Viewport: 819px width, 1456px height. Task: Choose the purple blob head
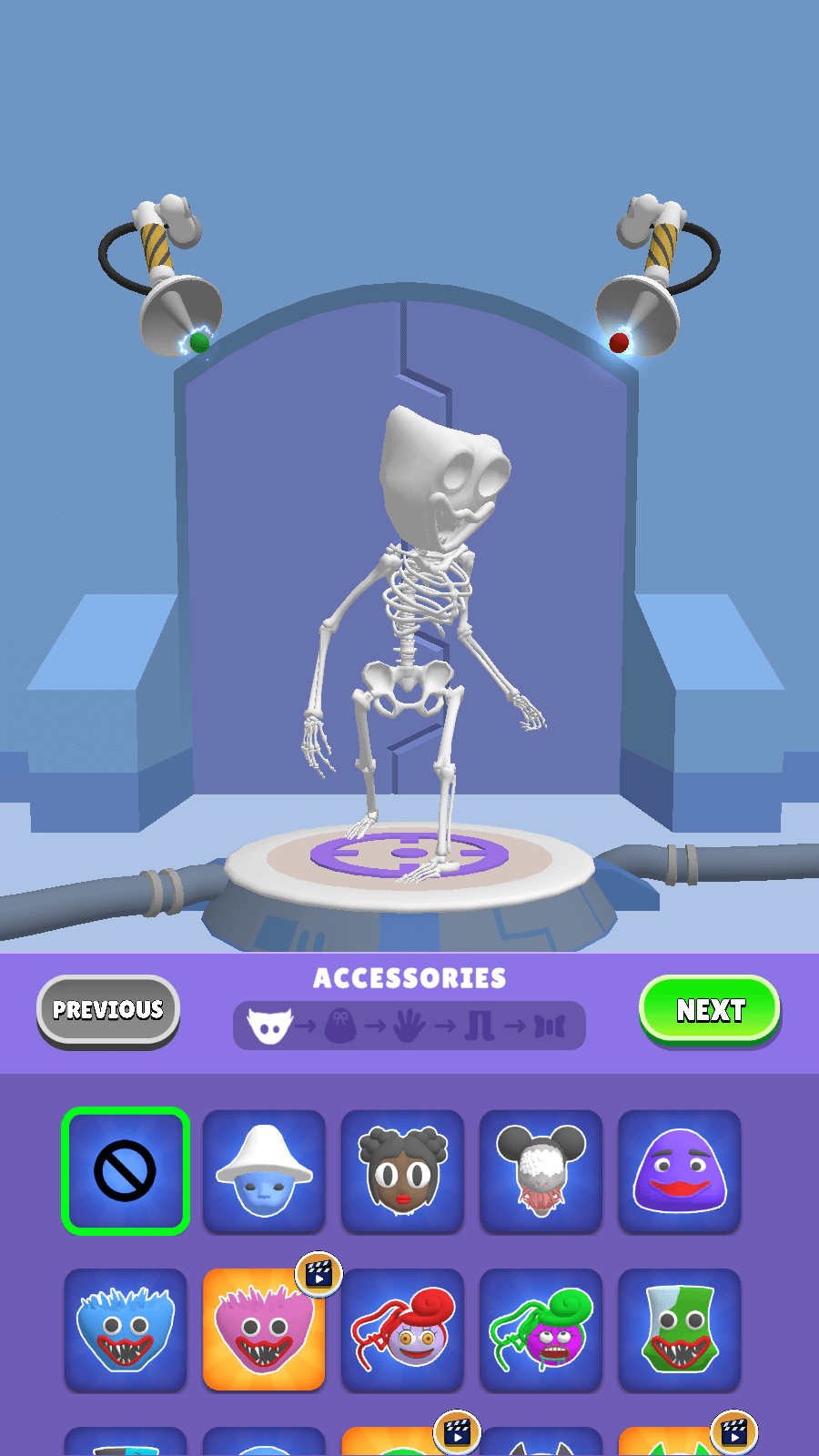click(x=679, y=1171)
